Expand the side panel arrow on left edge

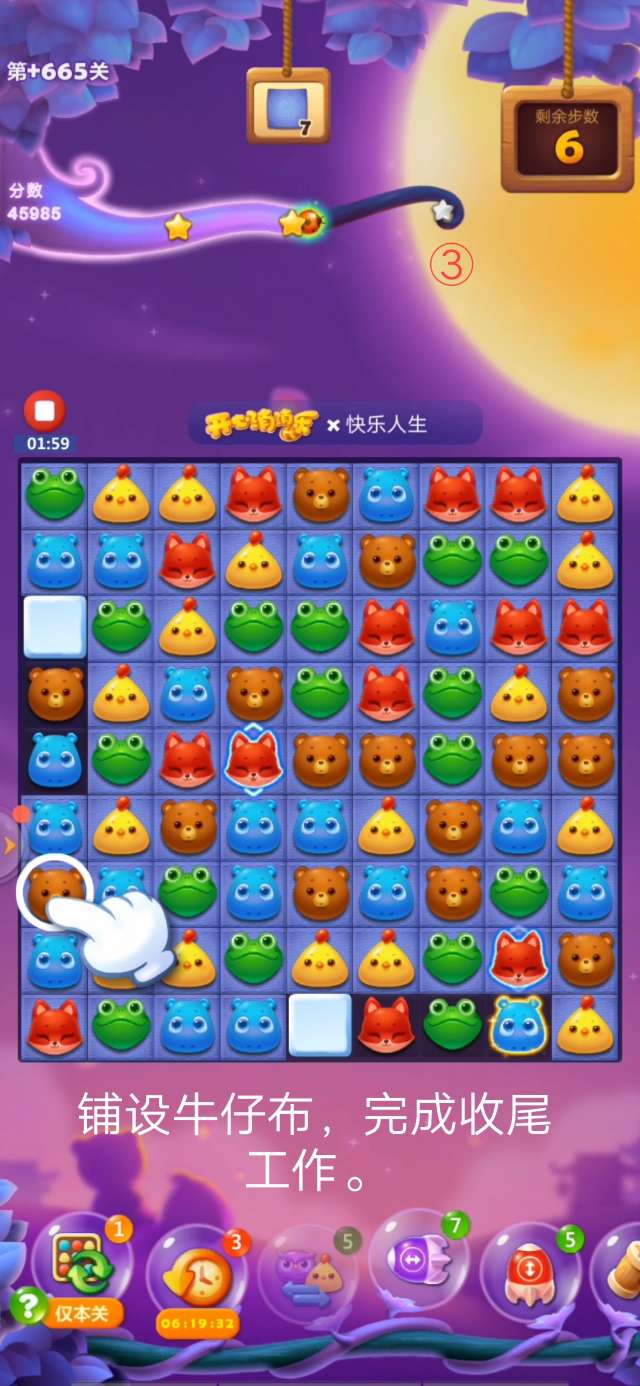pos(9,846)
